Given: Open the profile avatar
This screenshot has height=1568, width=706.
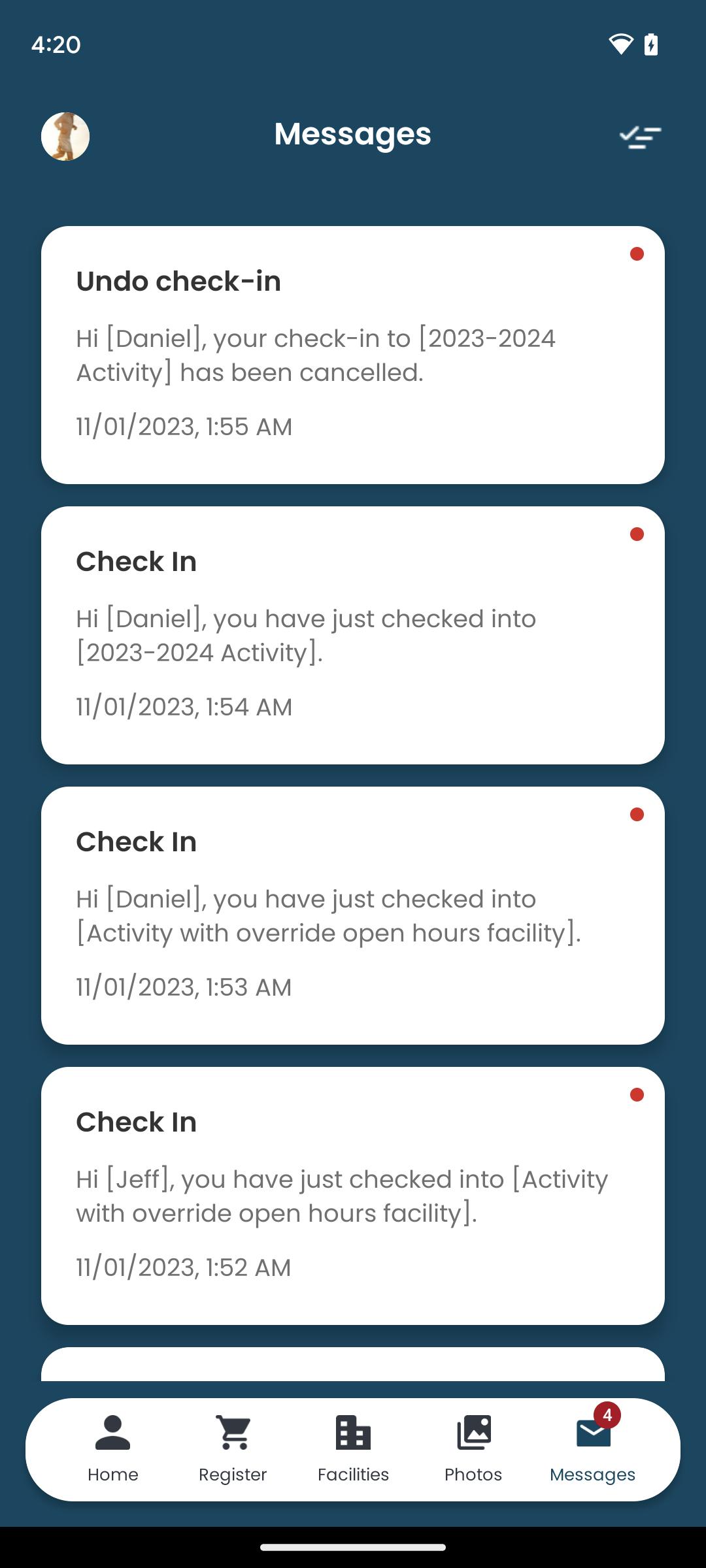Looking at the screenshot, I should (x=65, y=137).
